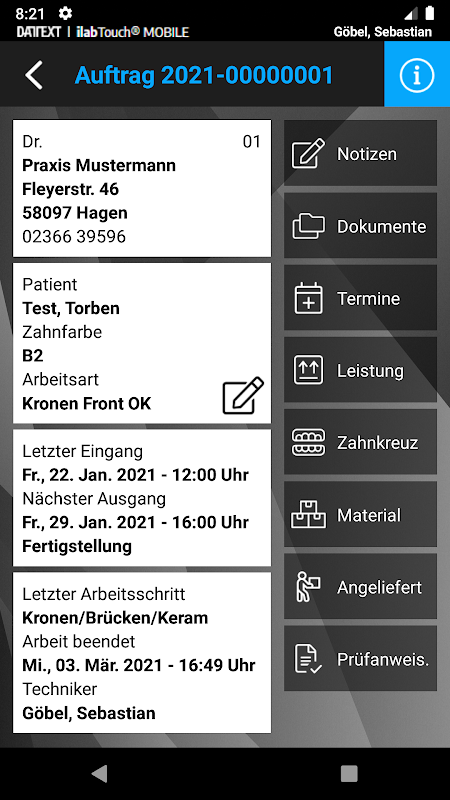Open the order info icon
This screenshot has width=450, height=800.
pos(417,74)
